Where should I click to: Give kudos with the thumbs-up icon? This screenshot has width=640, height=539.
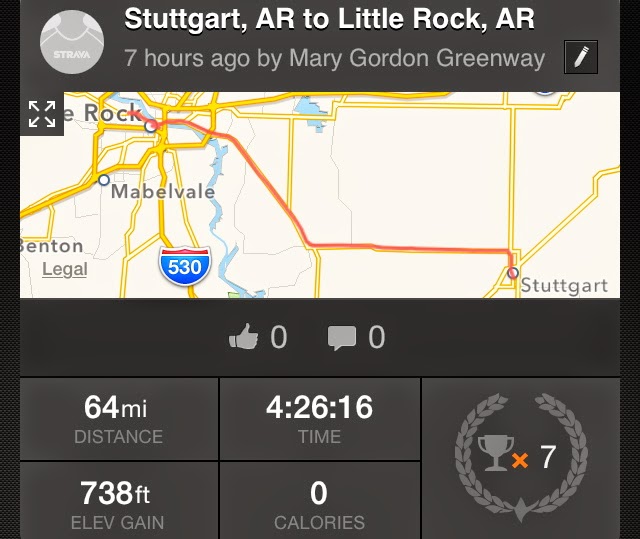243,338
